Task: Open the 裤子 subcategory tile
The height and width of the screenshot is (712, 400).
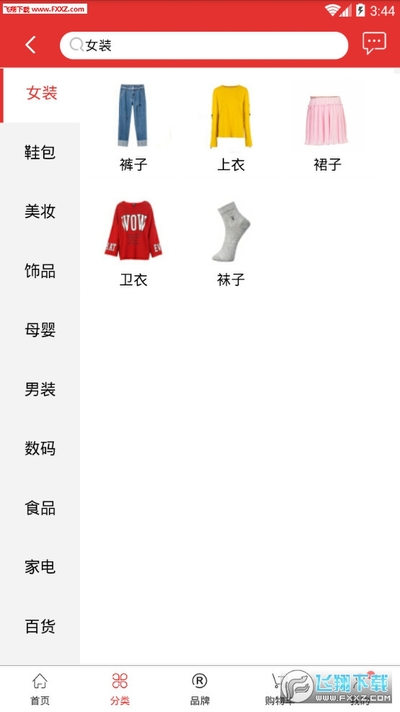Action: (133, 128)
